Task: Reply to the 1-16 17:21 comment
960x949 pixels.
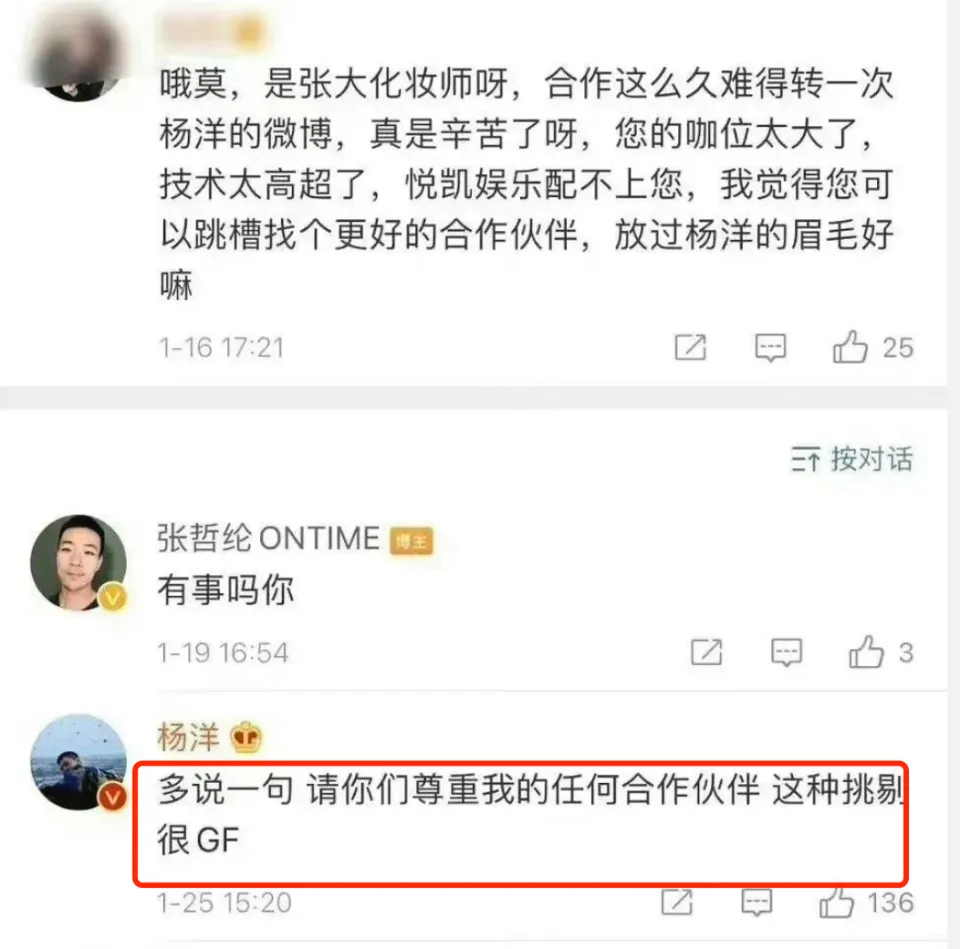Action: click(x=770, y=347)
